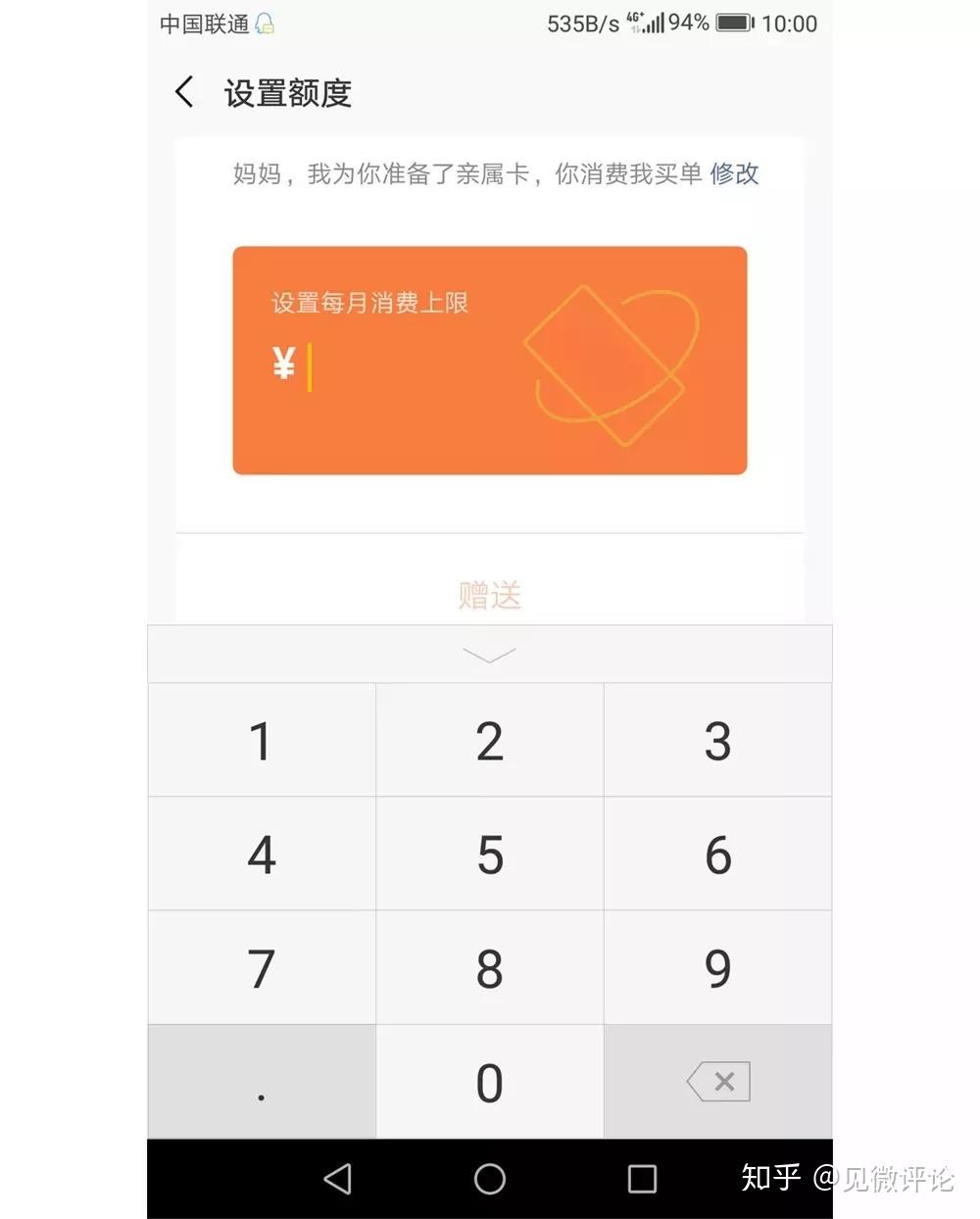
Task: Enter digit 5 on keypad
Action: coord(489,854)
